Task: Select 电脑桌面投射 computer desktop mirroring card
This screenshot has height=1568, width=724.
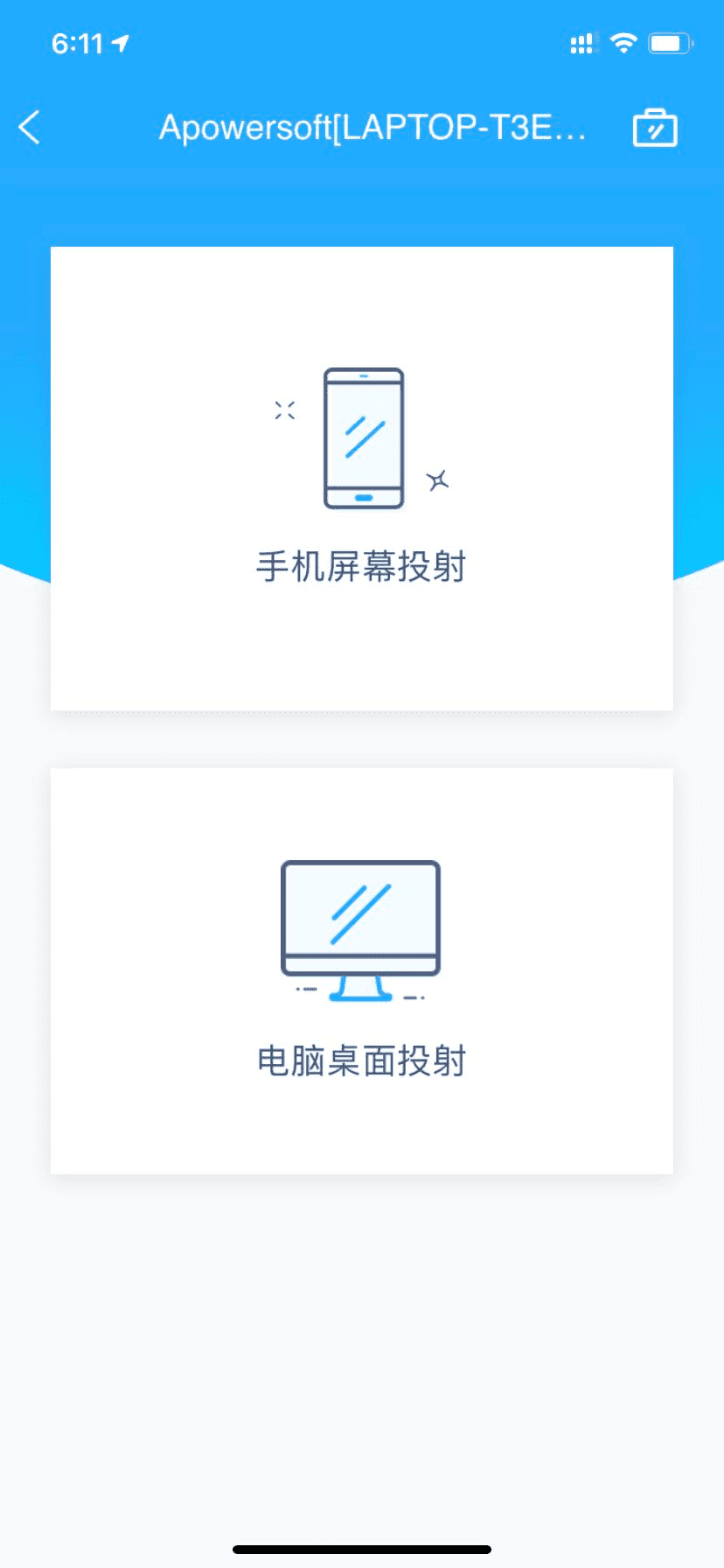Action: [x=361, y=970]
